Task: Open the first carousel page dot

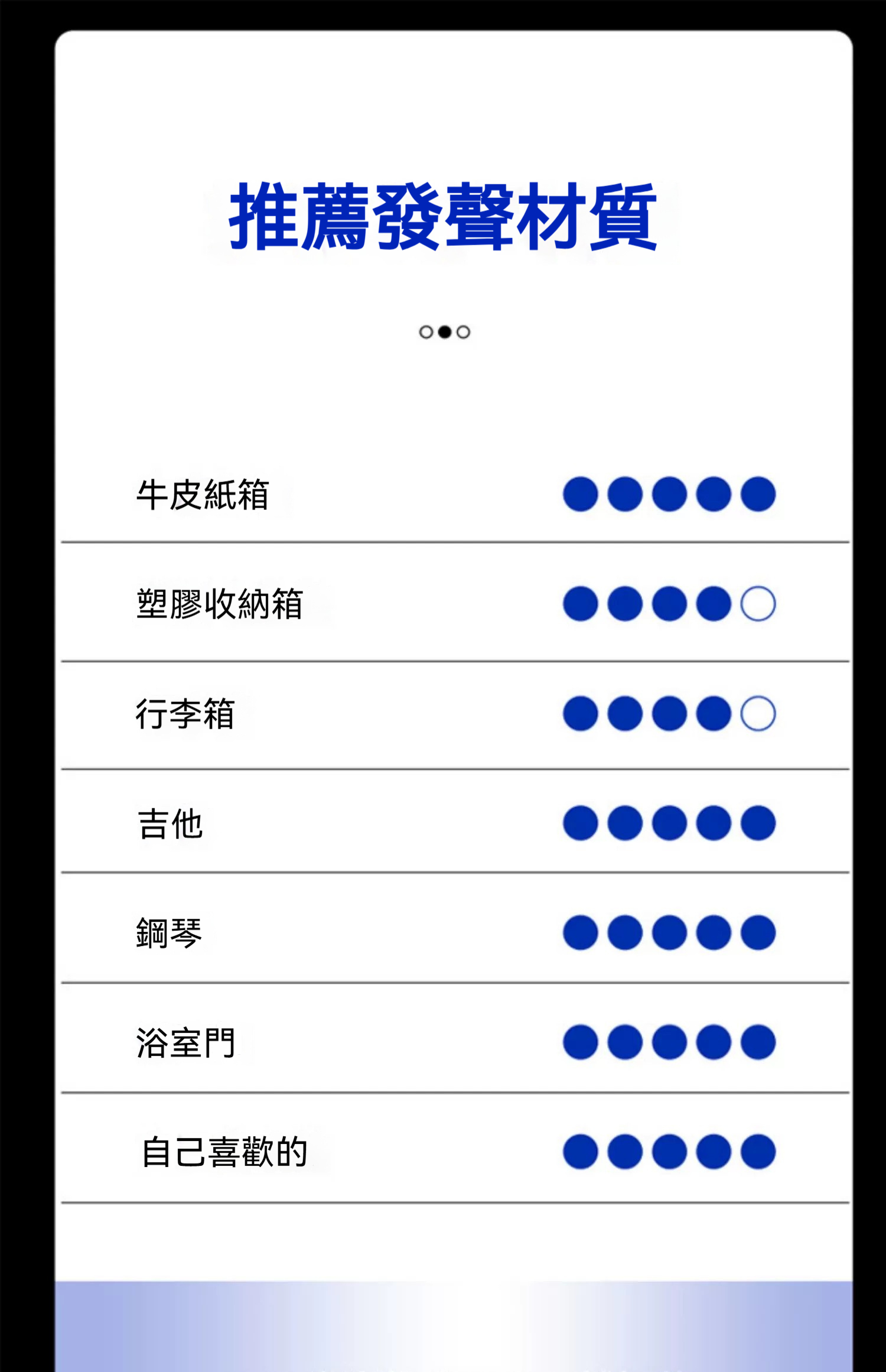Action: click(426, 332)
